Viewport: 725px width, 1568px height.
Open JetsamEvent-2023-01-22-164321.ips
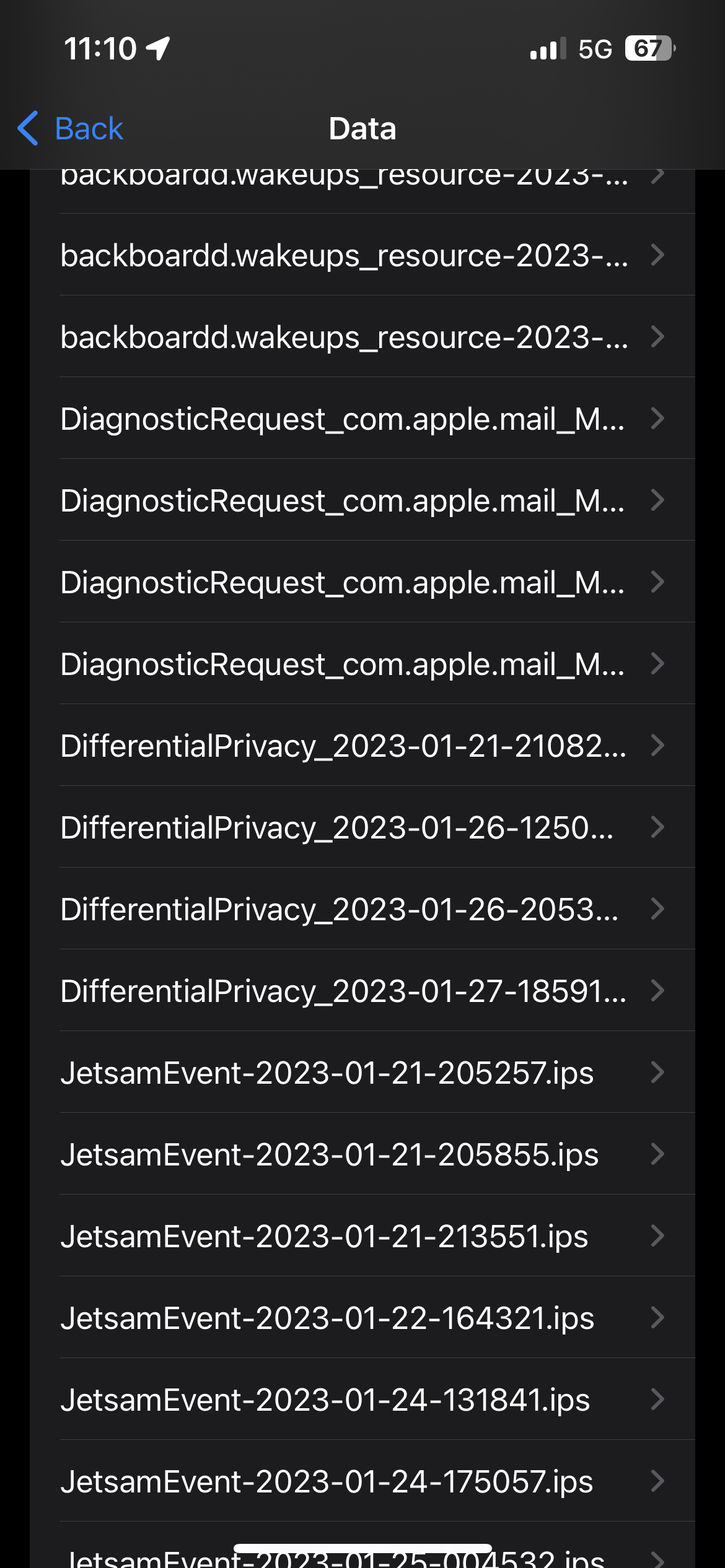coord(362,1317)
